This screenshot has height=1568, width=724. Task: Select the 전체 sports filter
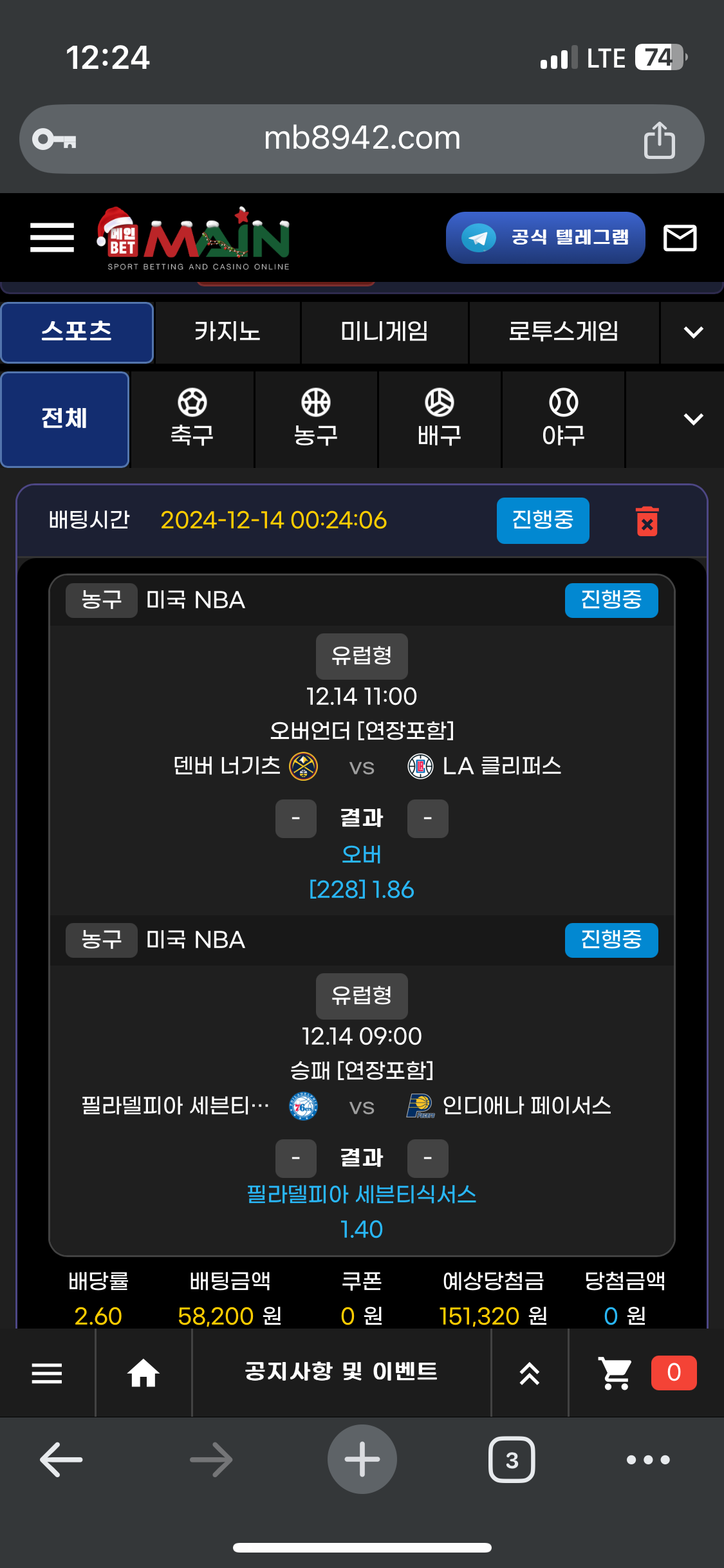(x=64, y=419)
